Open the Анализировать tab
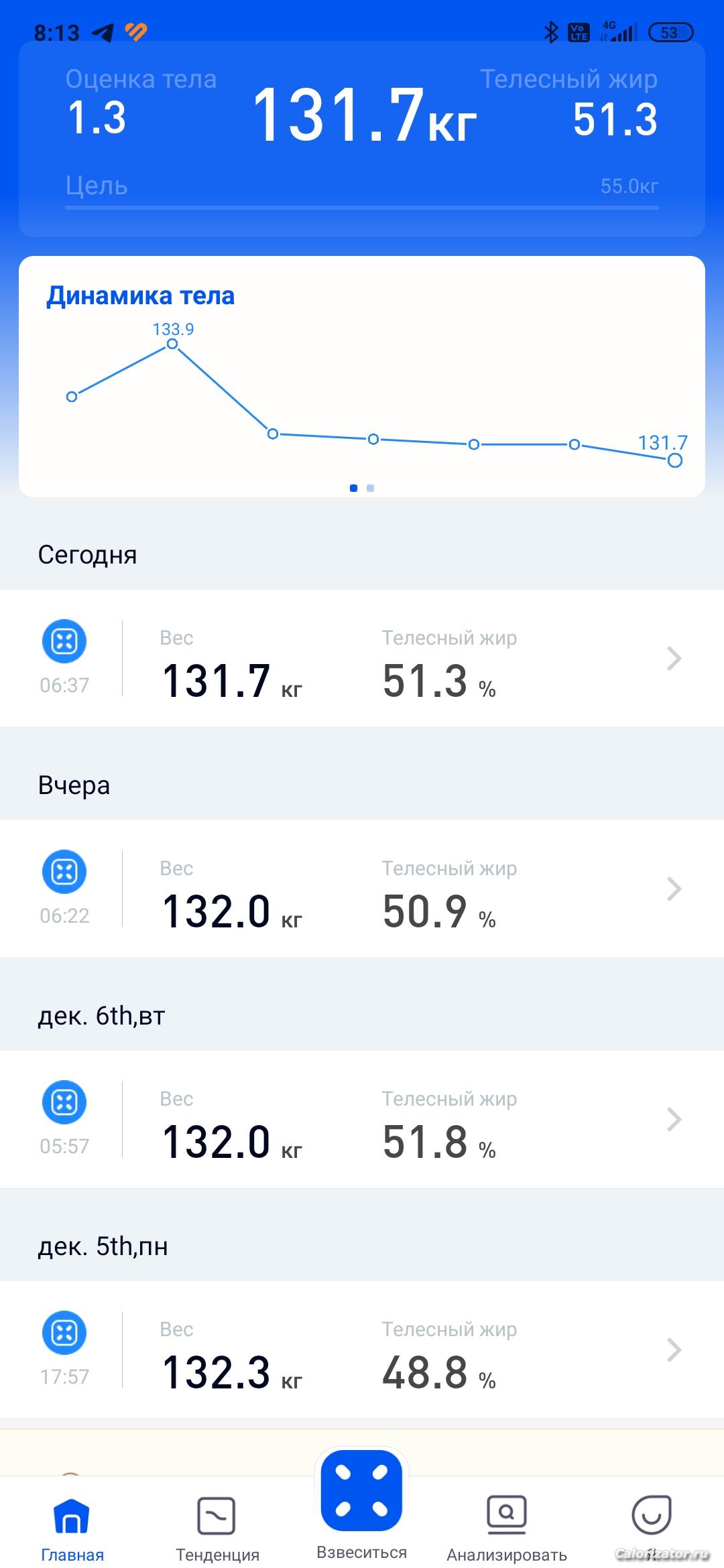Image resolution: width=724 pixels, height=1568 pixels. coord(507,1527)
